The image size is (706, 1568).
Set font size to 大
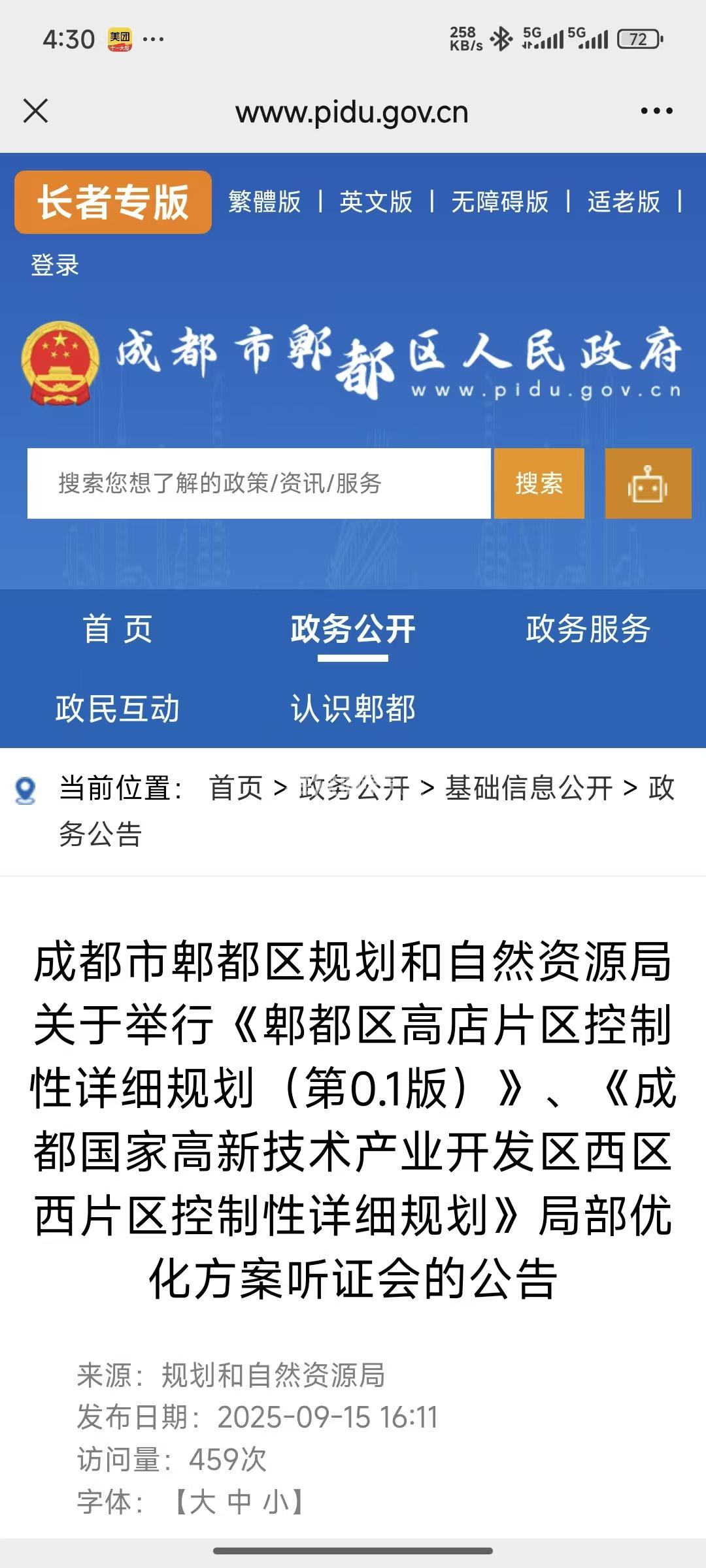203,1501
